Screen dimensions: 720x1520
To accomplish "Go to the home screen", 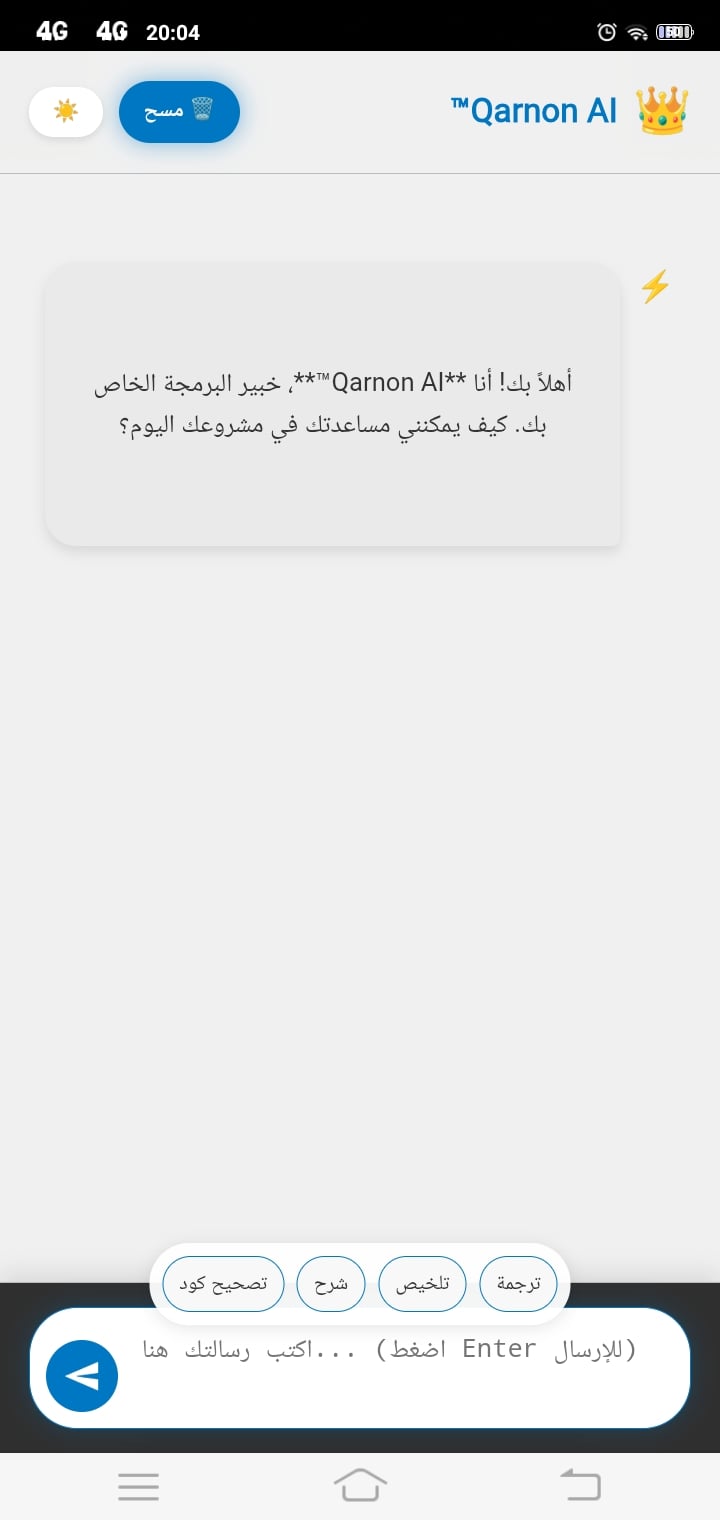I will point(360,1485).
